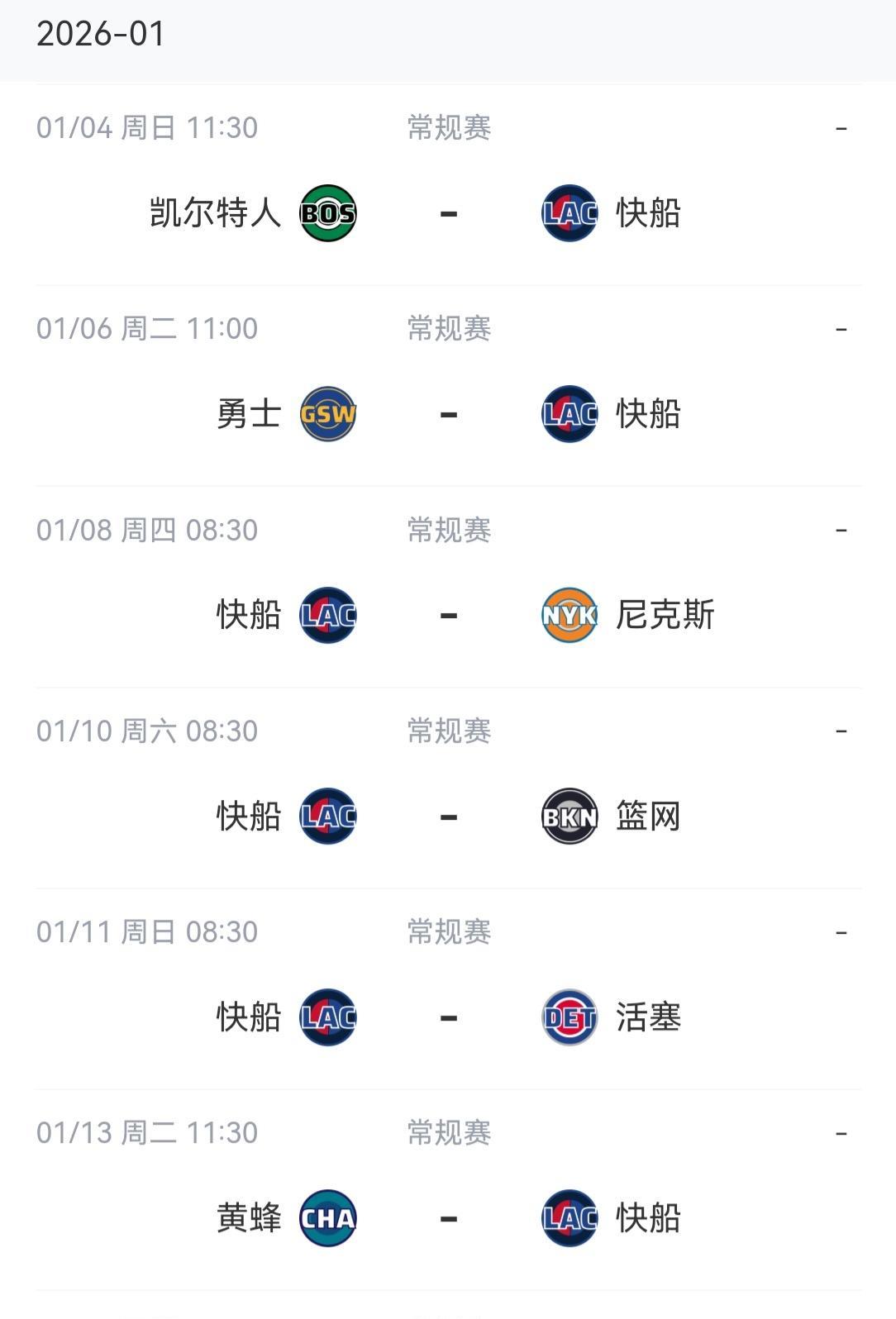Click the score dash between 快船 and 篮网
Screen dimensions: 896x1319
(448, 816)
